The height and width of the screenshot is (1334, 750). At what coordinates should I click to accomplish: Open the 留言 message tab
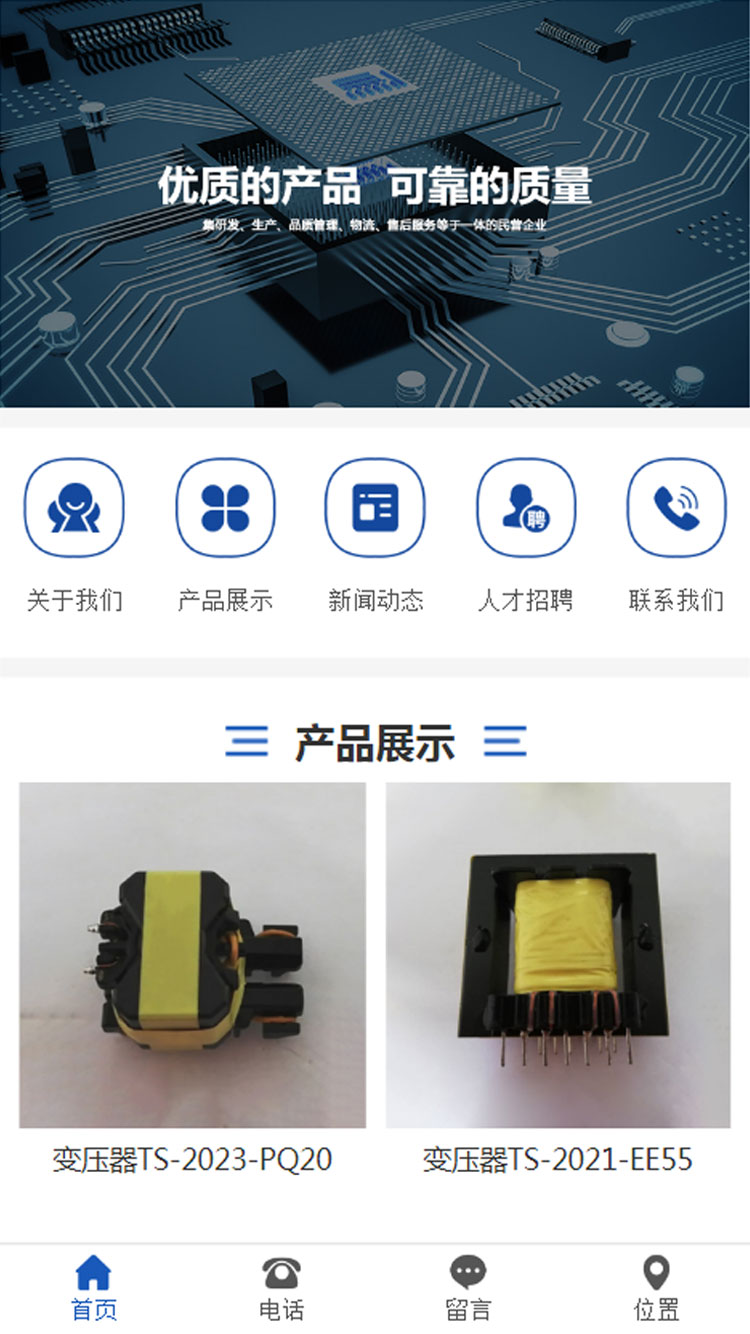pyautogui.click(x=468, y=1288)
